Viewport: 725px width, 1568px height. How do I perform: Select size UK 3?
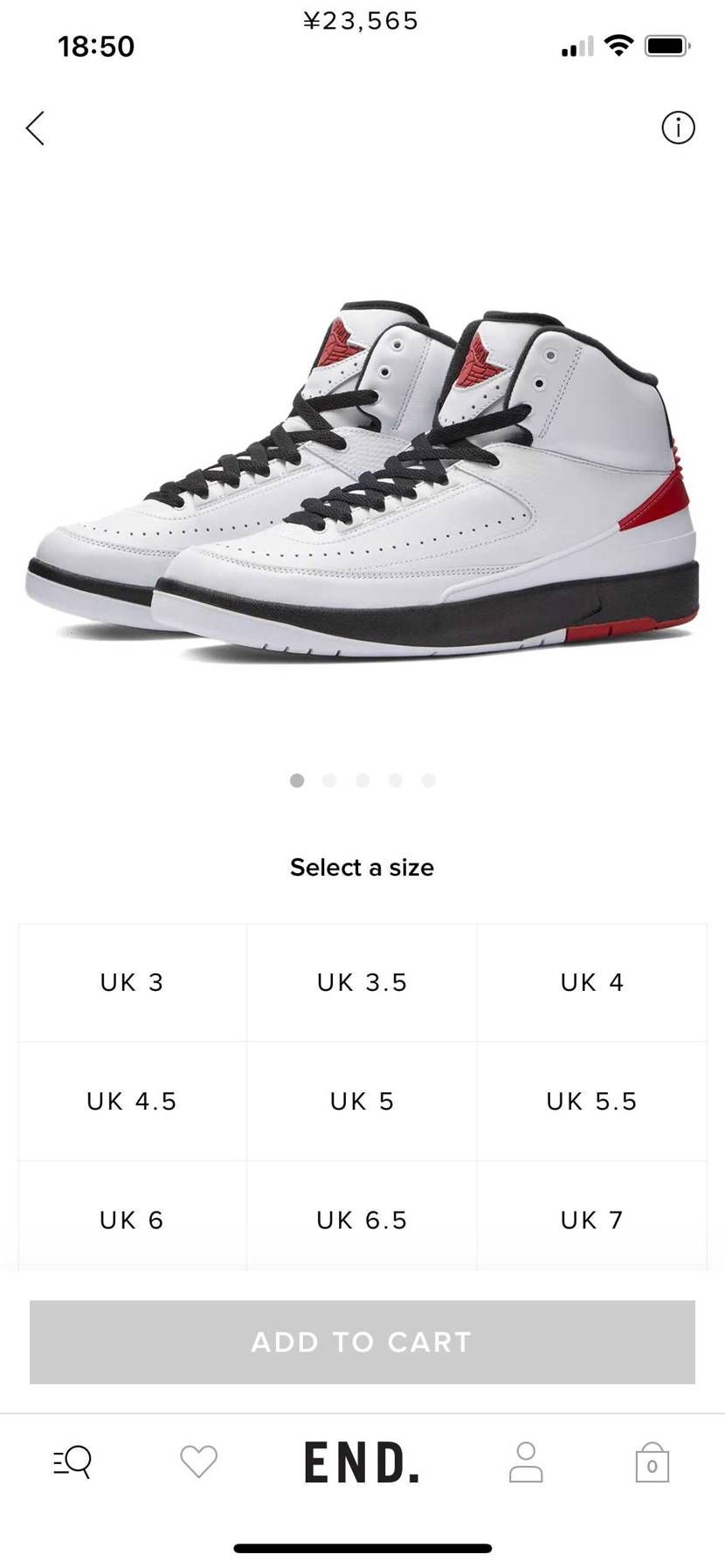pyautogui.click(x=132, y=982)
